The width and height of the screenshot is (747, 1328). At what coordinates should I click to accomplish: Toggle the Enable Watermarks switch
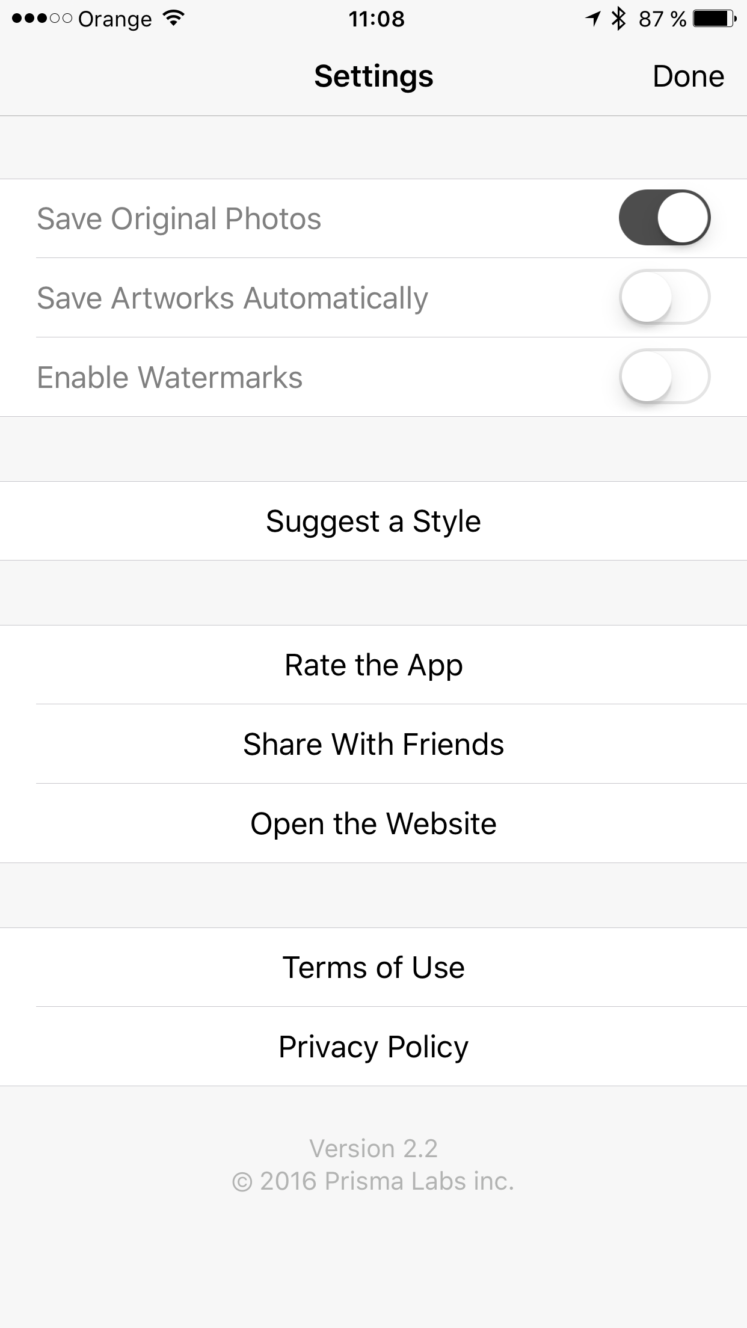click(664, 377)
